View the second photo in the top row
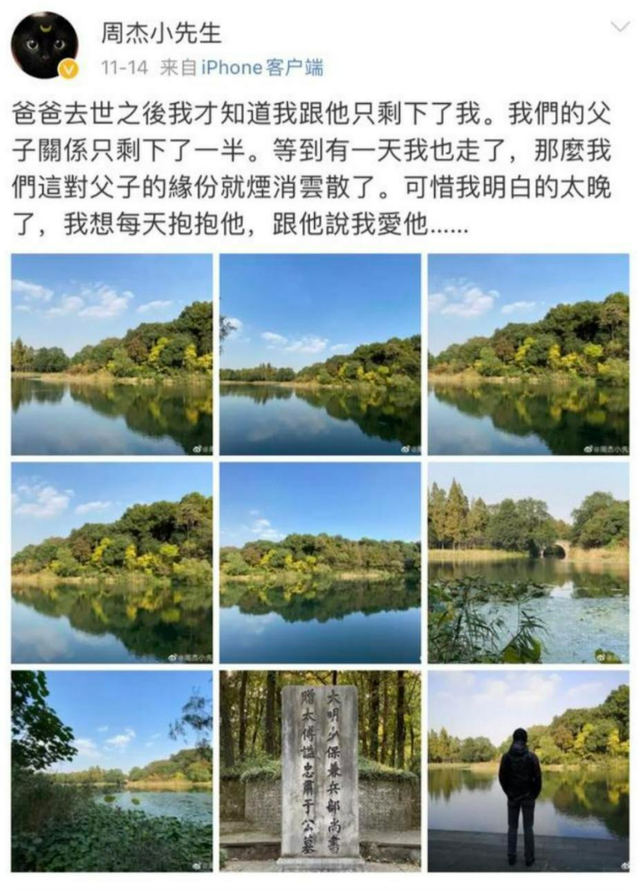Viewport: 640px width, 889px height. 320,354
